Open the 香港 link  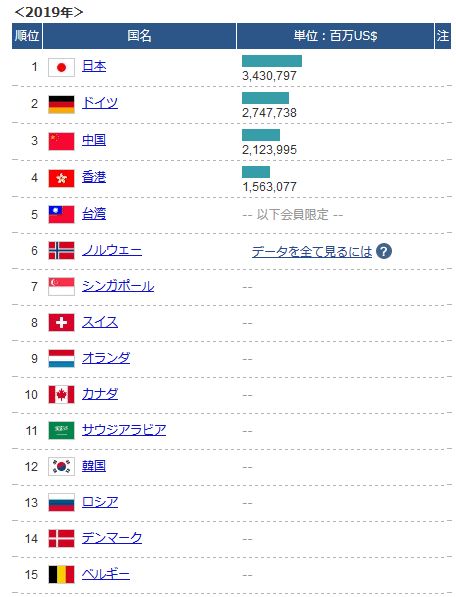[x=94, y=177]
